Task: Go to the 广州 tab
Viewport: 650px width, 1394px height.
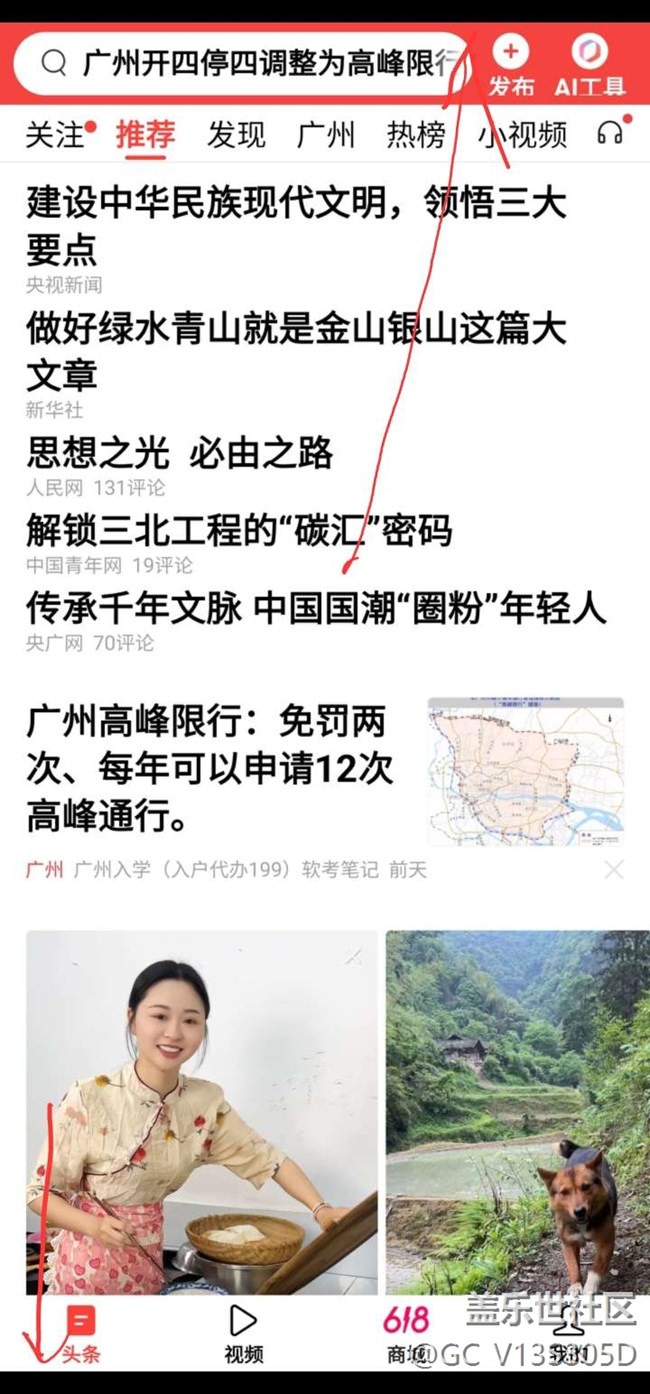Action: pos(326,134)
